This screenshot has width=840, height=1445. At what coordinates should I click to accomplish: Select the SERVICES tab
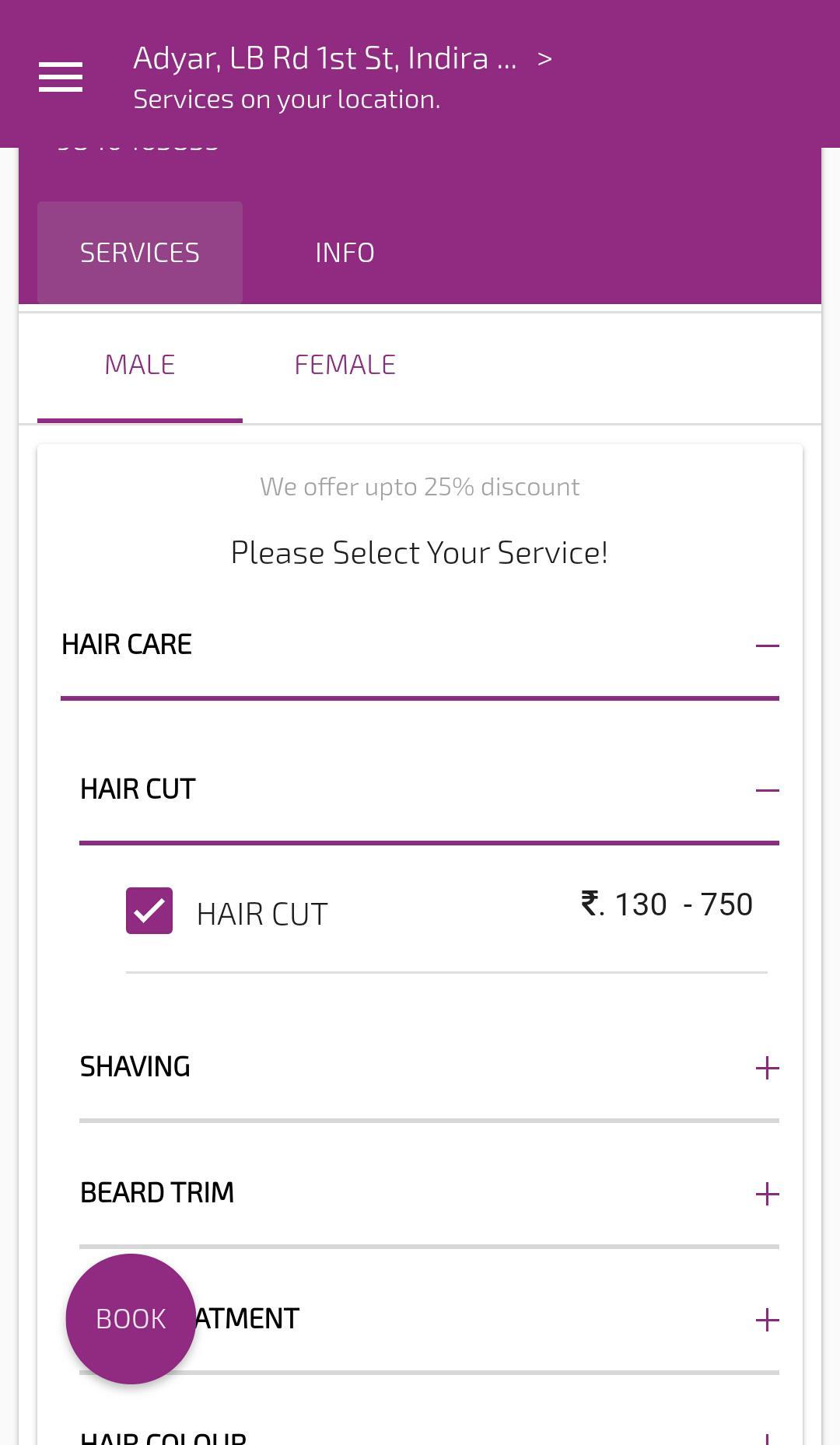140,253
